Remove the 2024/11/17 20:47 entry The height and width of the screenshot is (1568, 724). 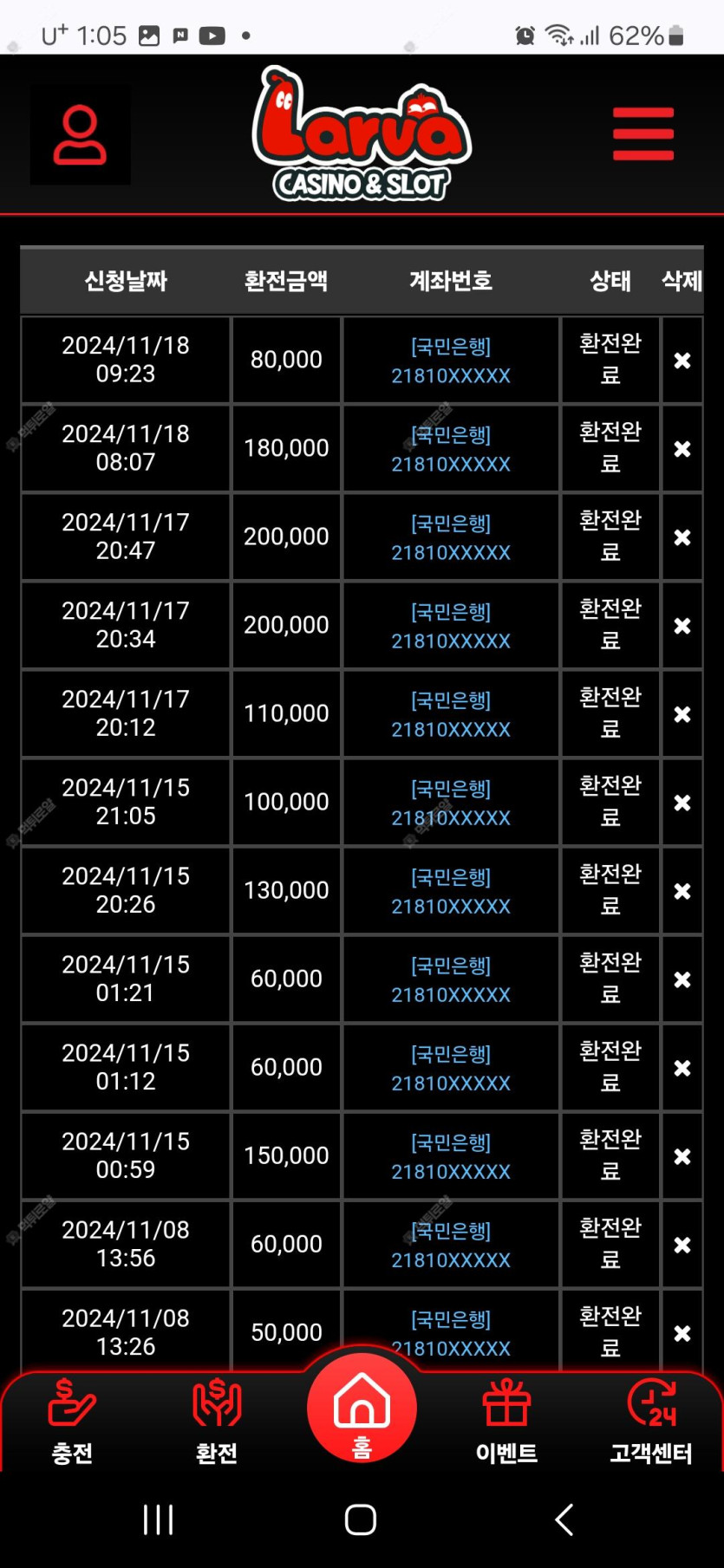[682, 537]
